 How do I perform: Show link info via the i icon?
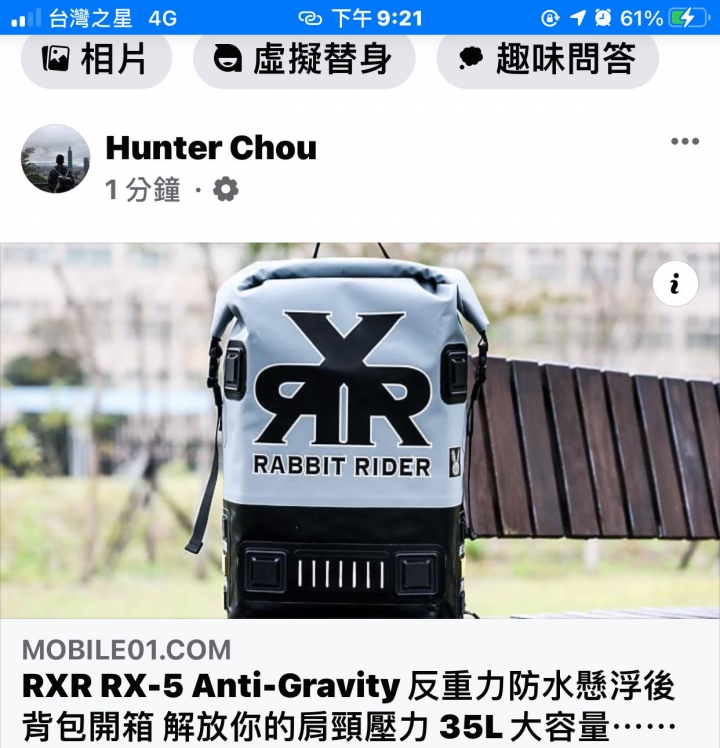675,285
